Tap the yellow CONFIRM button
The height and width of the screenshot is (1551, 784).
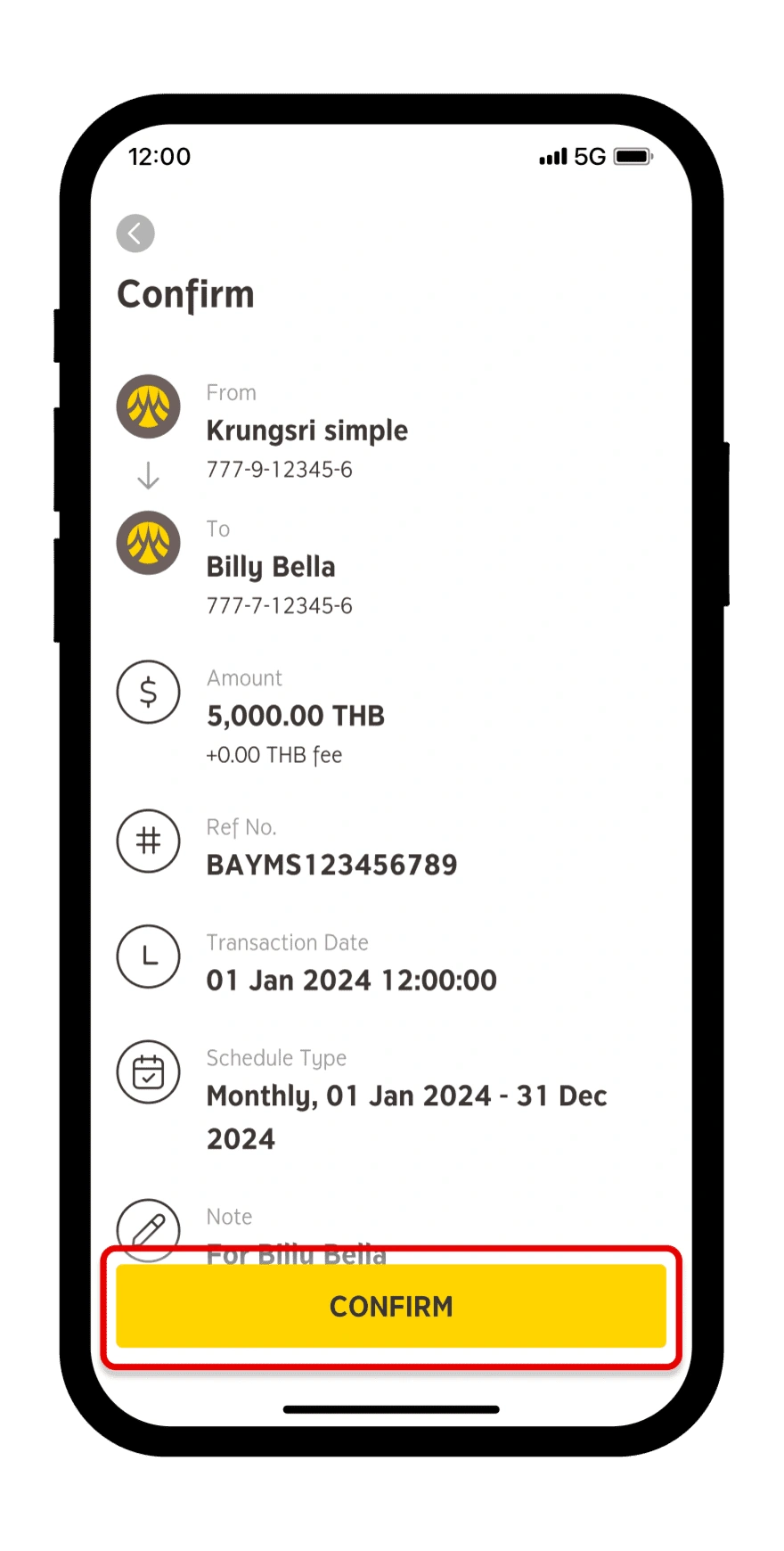[391, 1306]
